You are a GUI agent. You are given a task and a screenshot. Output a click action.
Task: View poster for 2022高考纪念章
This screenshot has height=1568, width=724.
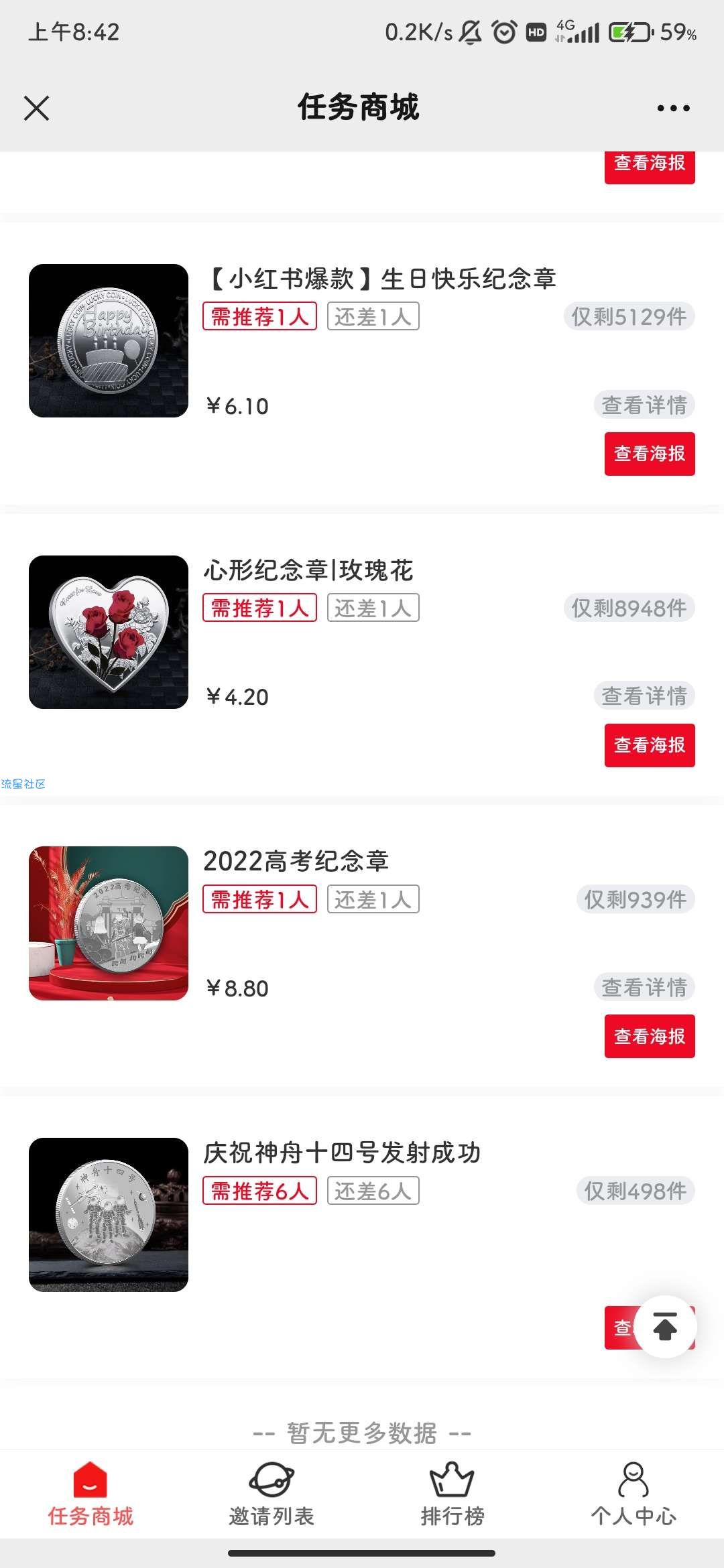[x=649, y=1036]
